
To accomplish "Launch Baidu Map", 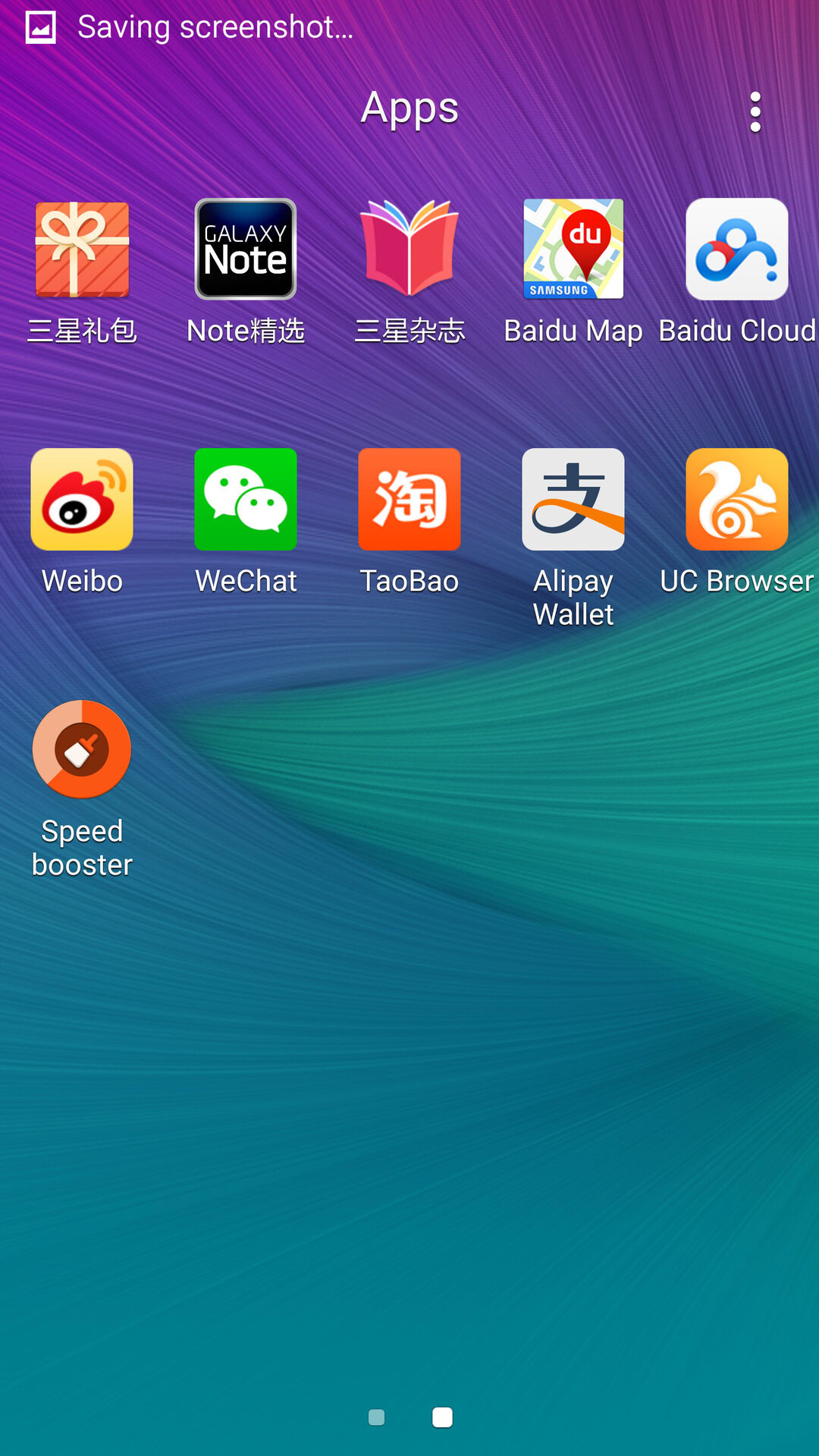I will coord(573,249).
